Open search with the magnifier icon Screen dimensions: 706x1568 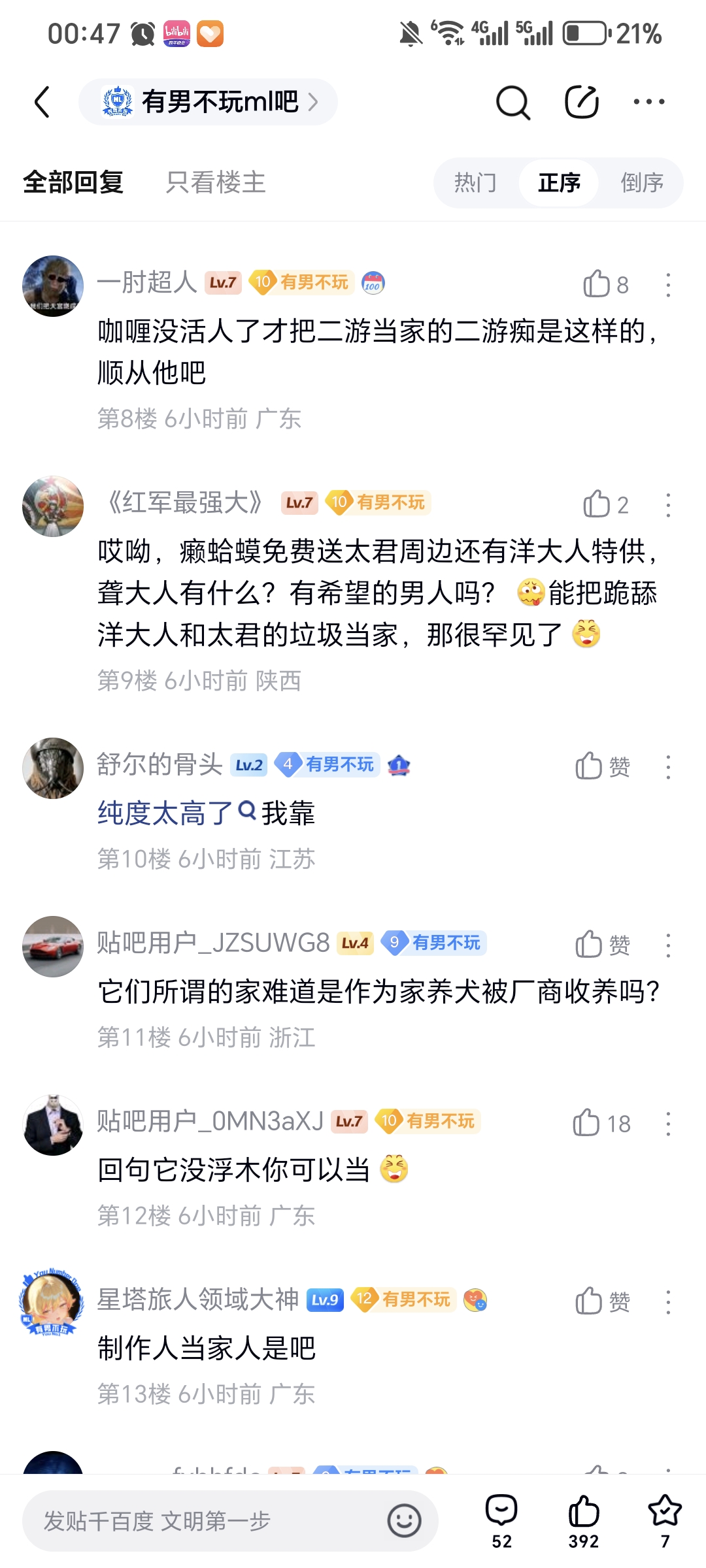513,102
